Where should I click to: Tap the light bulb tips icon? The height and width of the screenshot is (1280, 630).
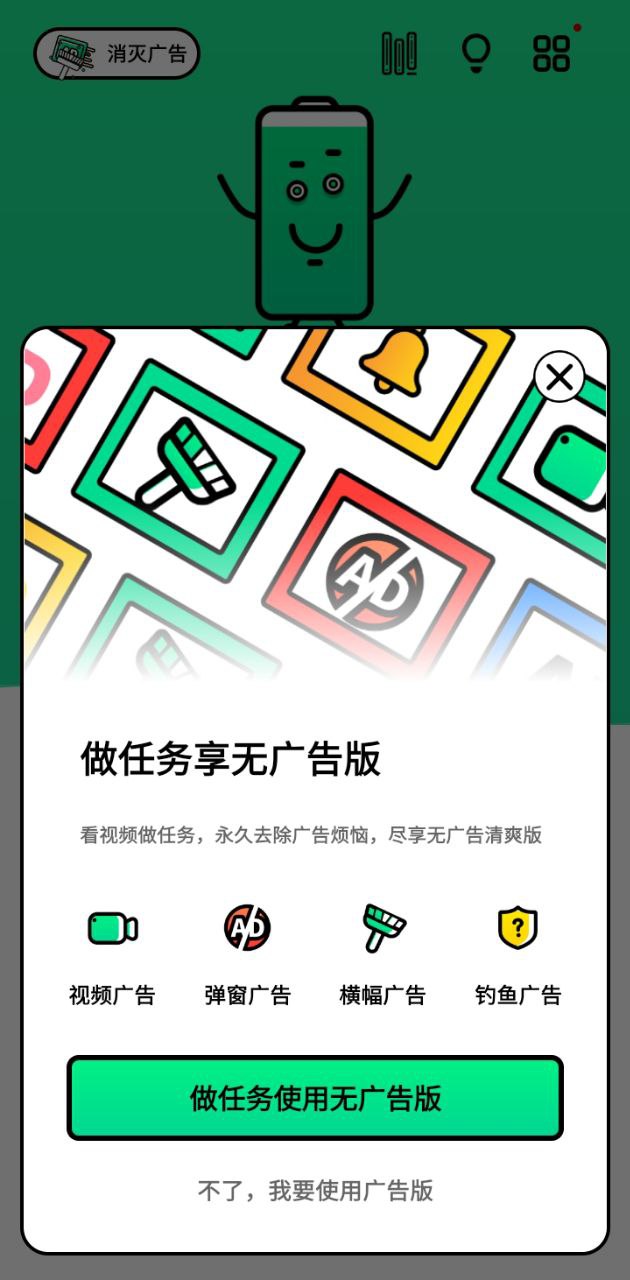coord(476,53)
